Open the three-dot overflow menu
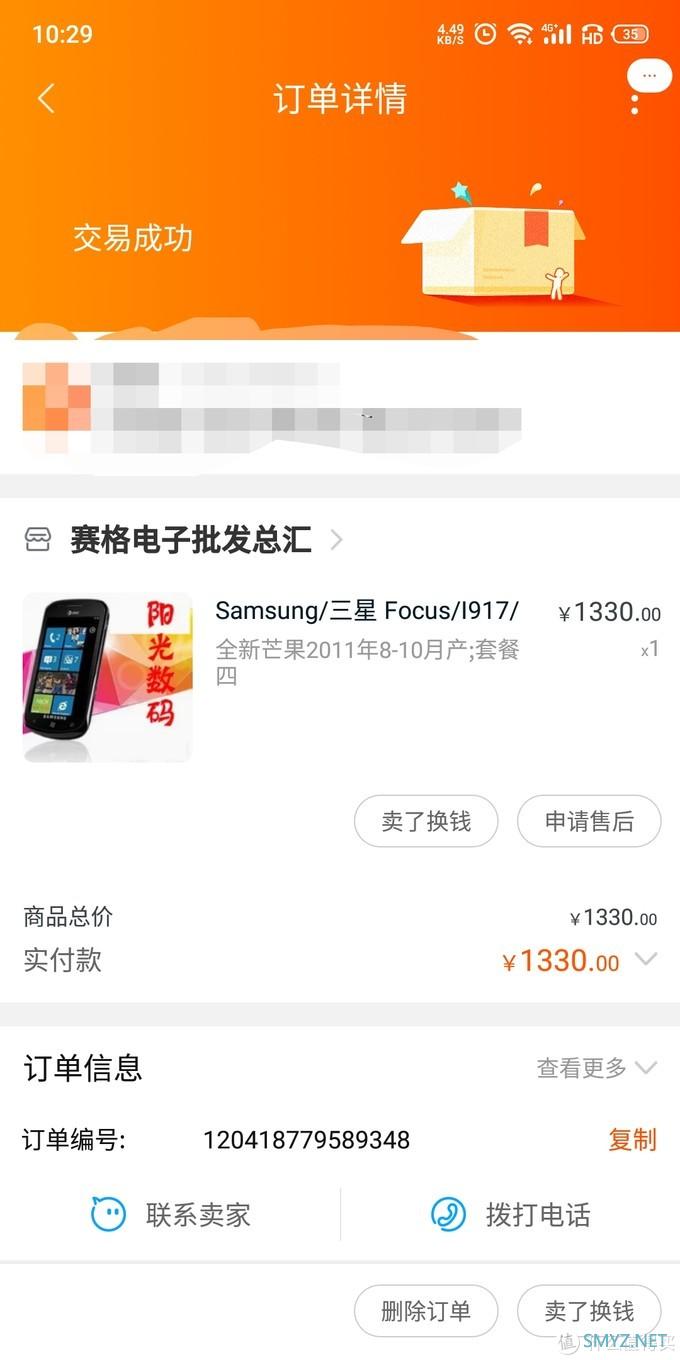This screenshot has height=1360, width=680. 635,100
